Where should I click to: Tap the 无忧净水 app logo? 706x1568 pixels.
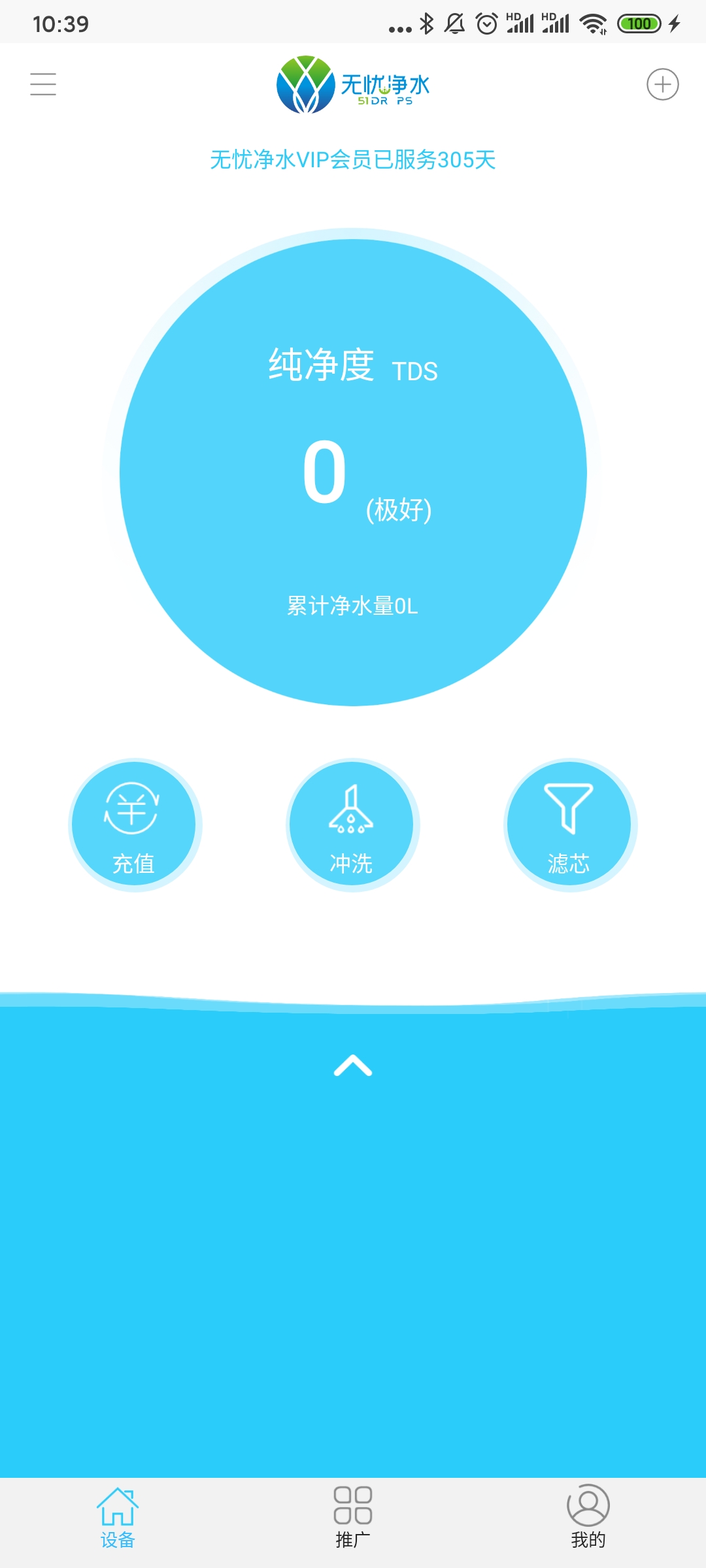pos(352,85)
